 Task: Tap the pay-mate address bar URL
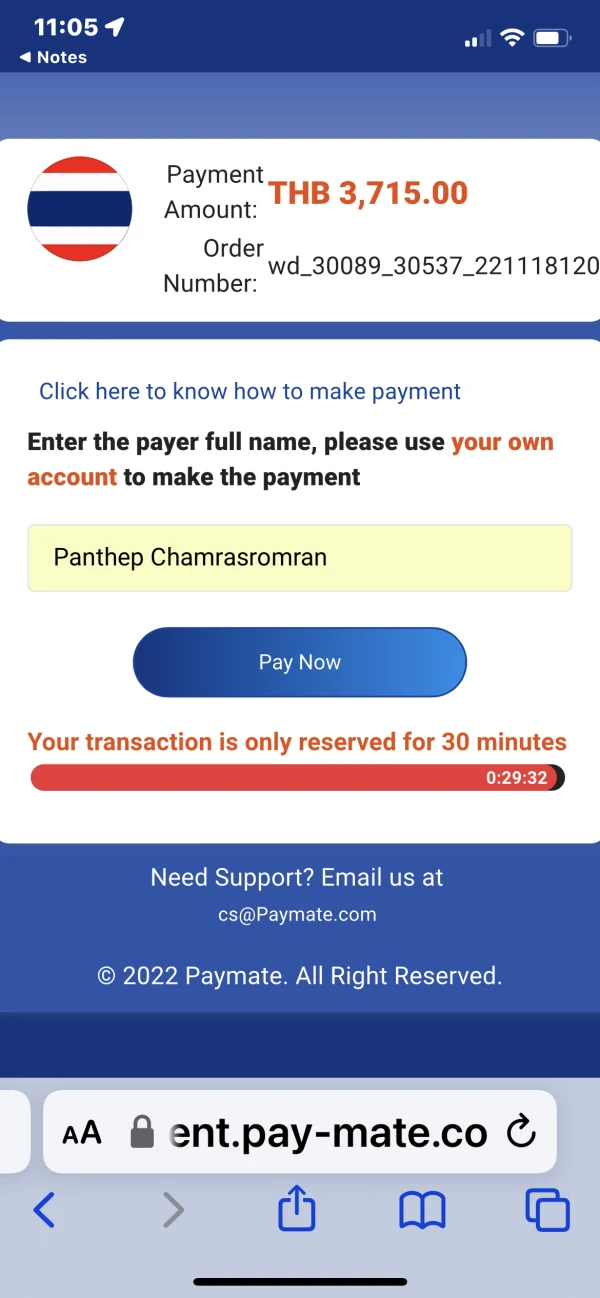[328, 1132]
